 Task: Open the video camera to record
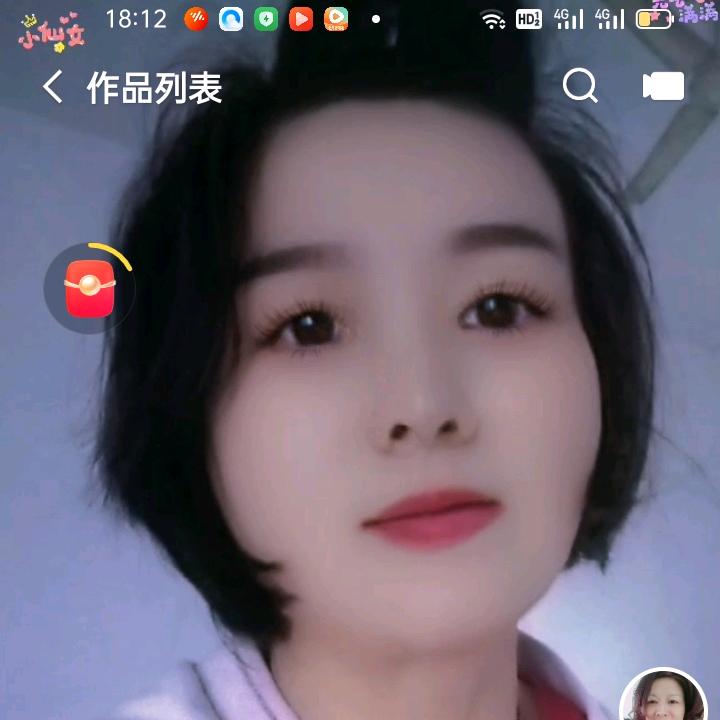pos(663,87)
